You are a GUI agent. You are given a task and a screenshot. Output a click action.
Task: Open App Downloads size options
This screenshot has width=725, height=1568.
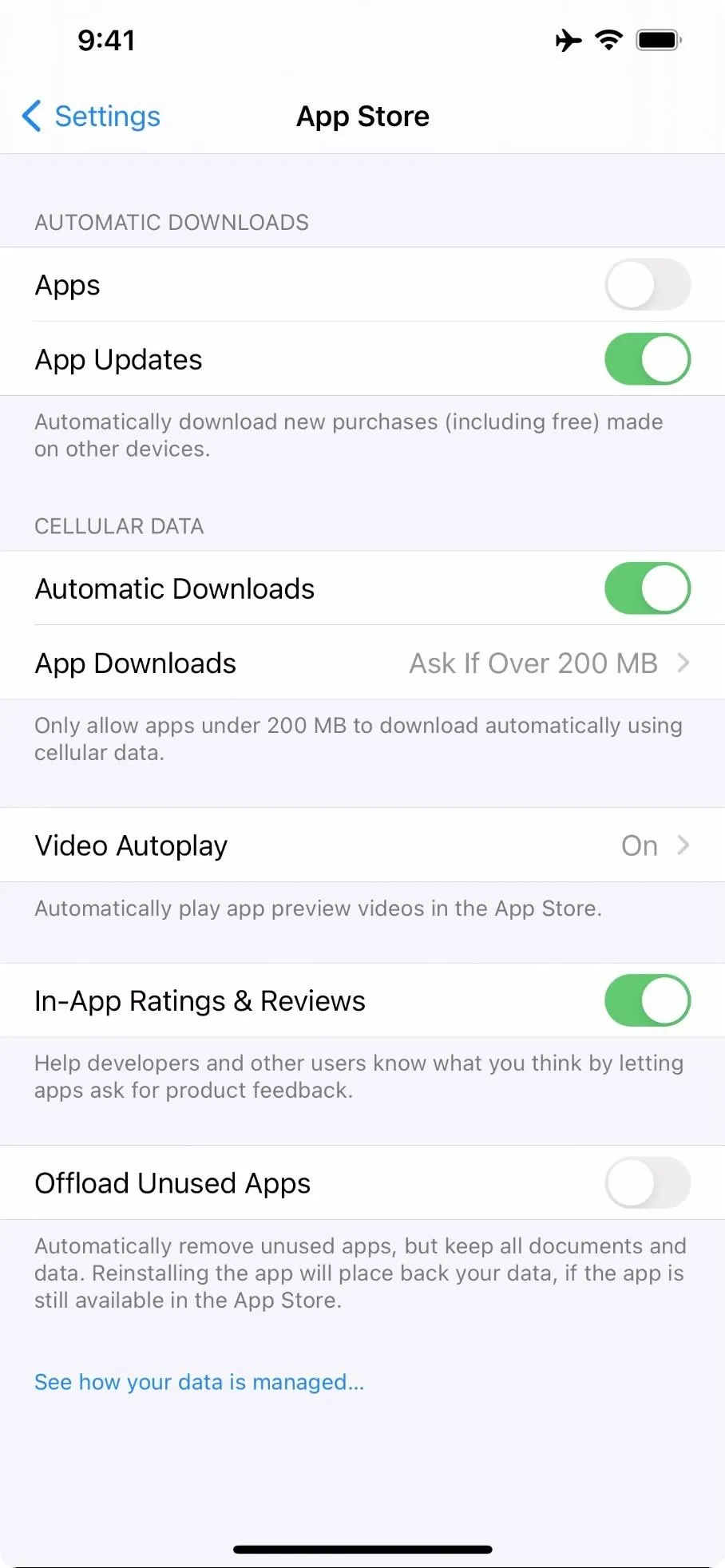pyautogui.click(x=362, y=663)
